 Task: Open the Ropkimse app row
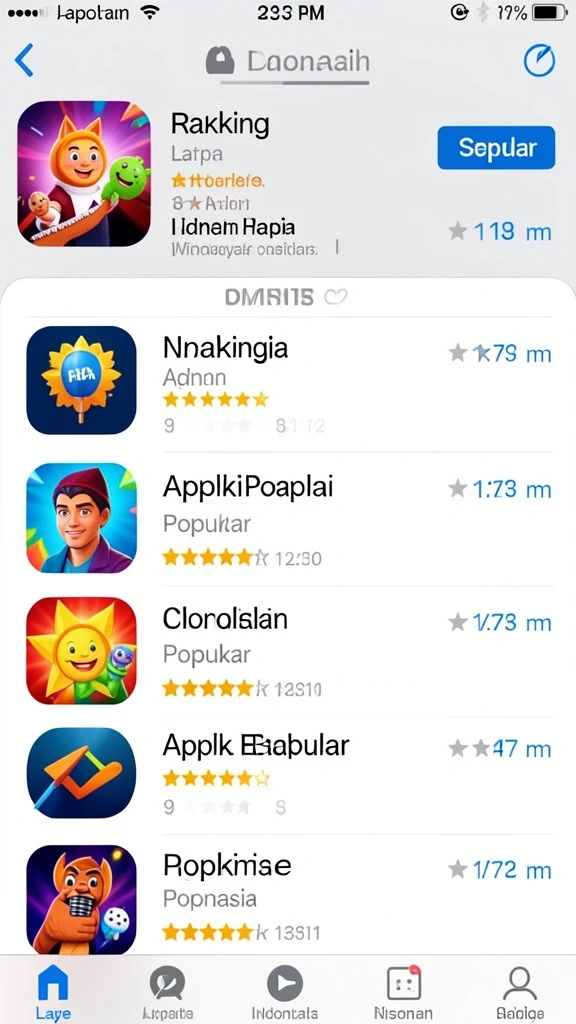(x=288, y=896)
